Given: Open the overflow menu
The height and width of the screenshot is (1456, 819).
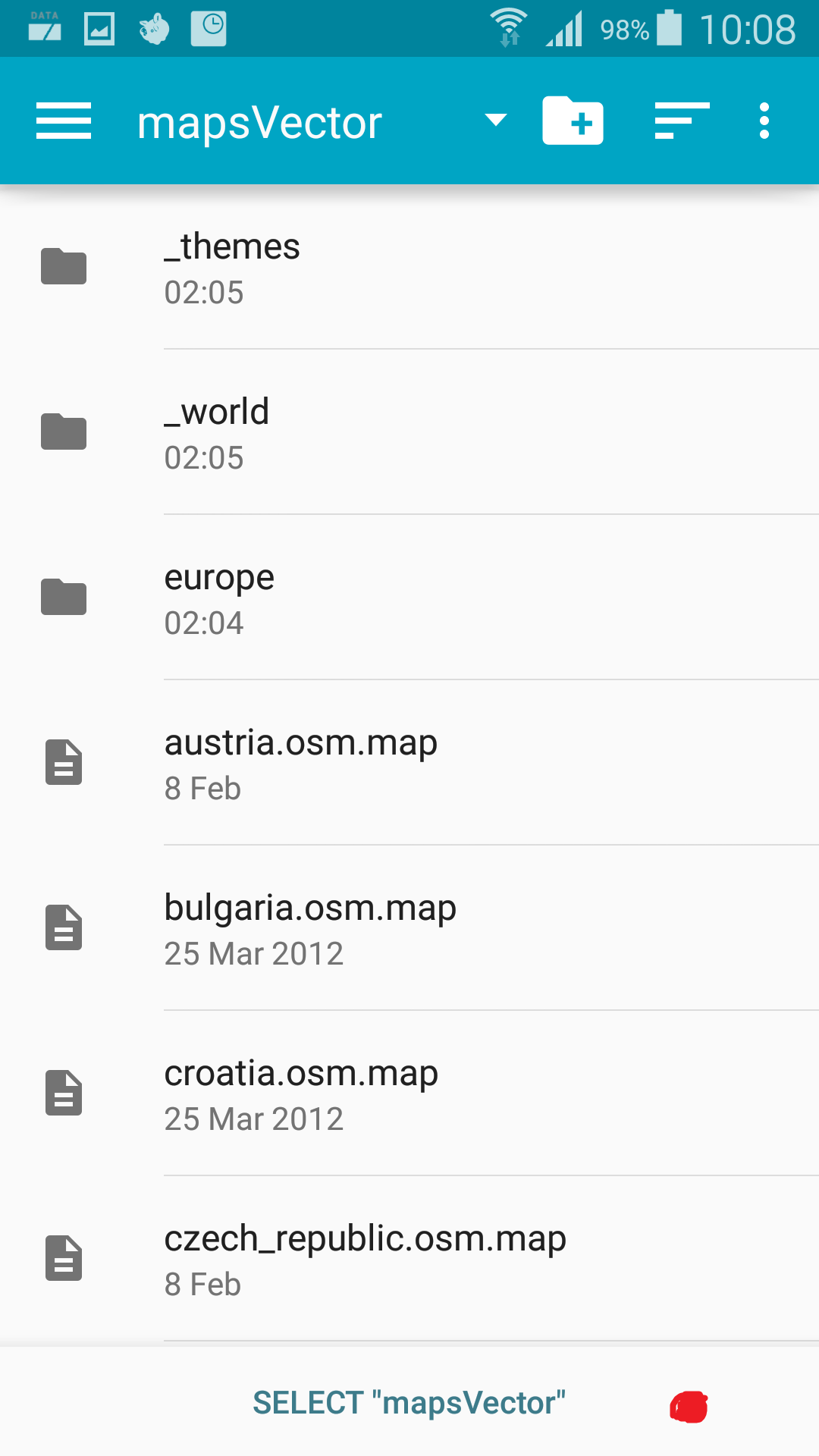Looking at the screenshot, I should tap(764, 121).
